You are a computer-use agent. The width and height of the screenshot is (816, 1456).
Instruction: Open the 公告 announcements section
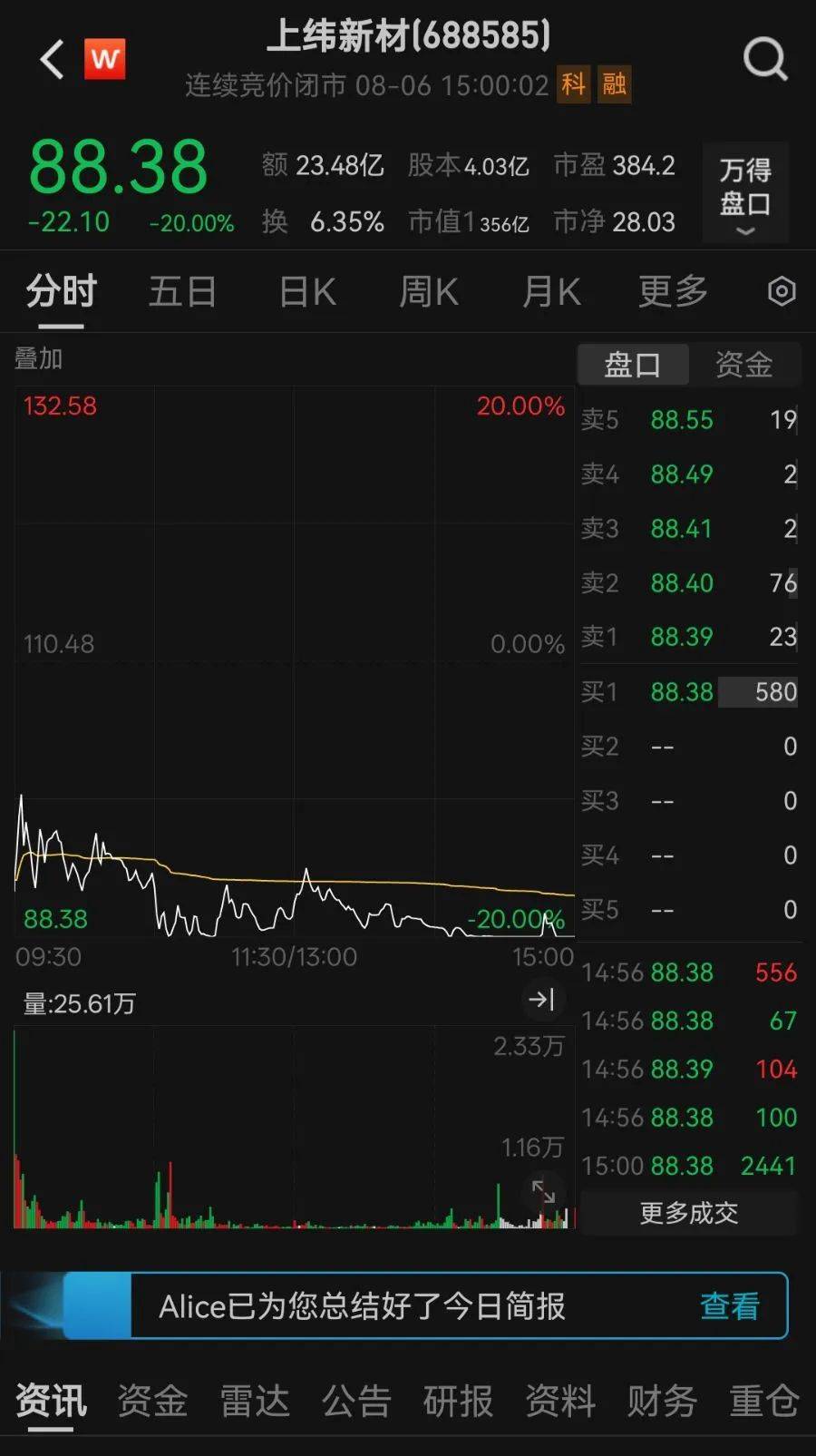pos(355,1402)
